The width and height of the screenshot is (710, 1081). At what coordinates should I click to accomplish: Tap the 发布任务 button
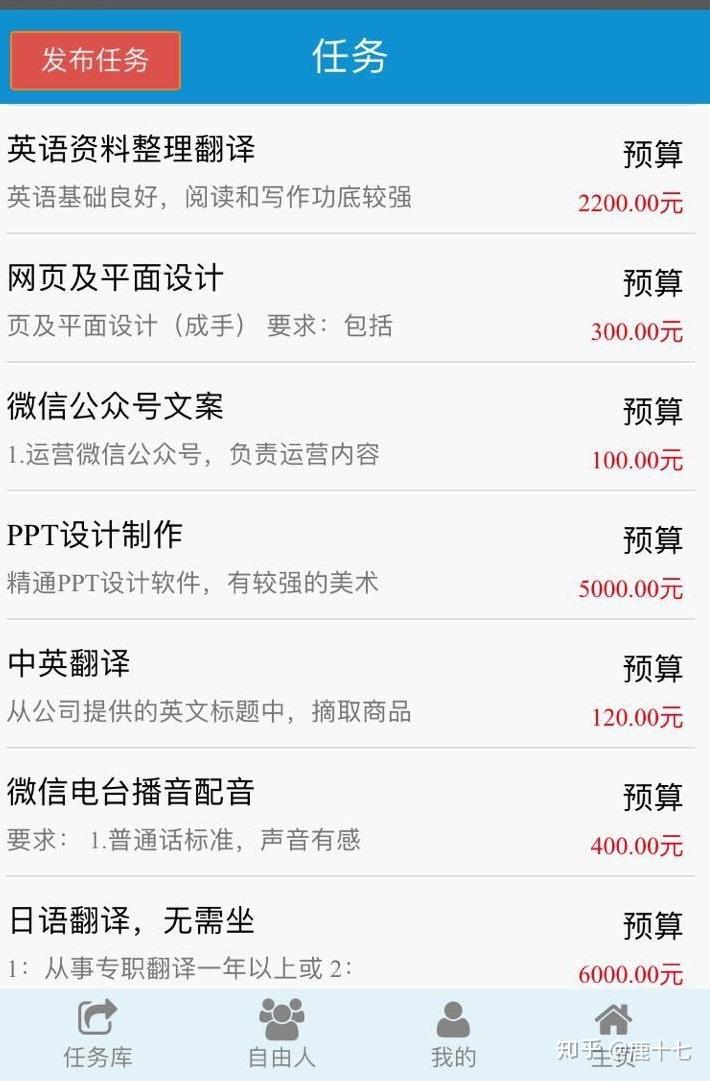[95, 60]
